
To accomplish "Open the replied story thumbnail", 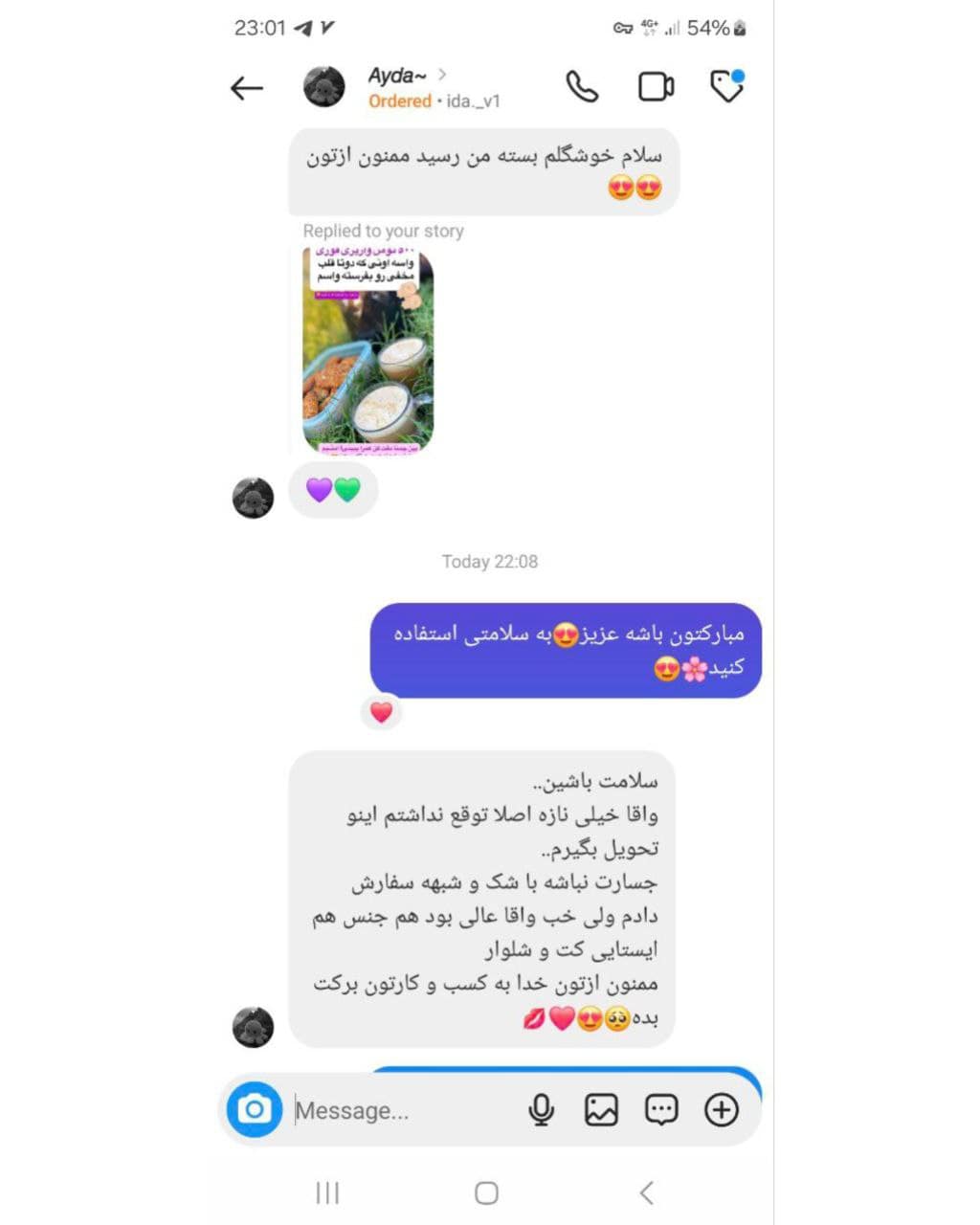I will pos(367,349).
